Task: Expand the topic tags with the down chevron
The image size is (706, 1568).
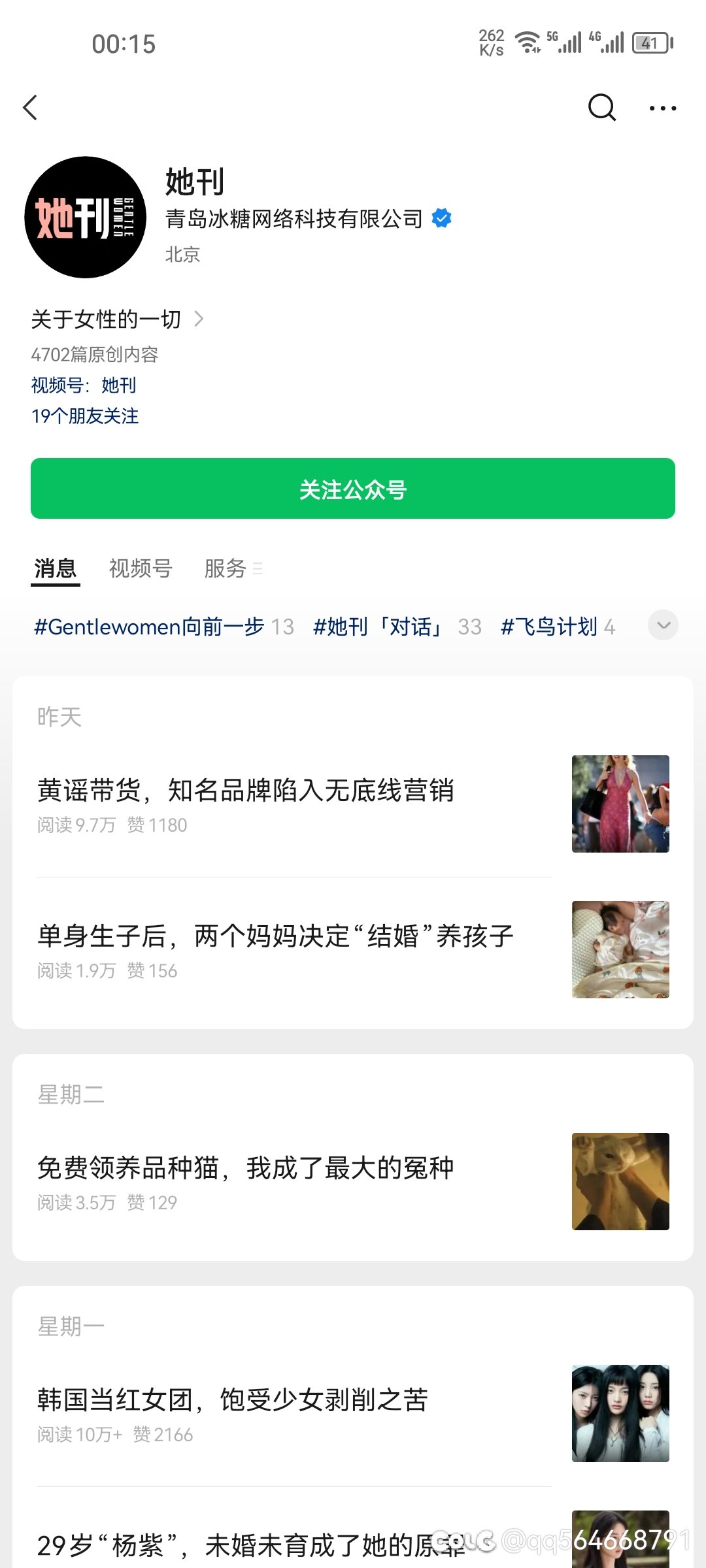Action: (x=663, y=625)
